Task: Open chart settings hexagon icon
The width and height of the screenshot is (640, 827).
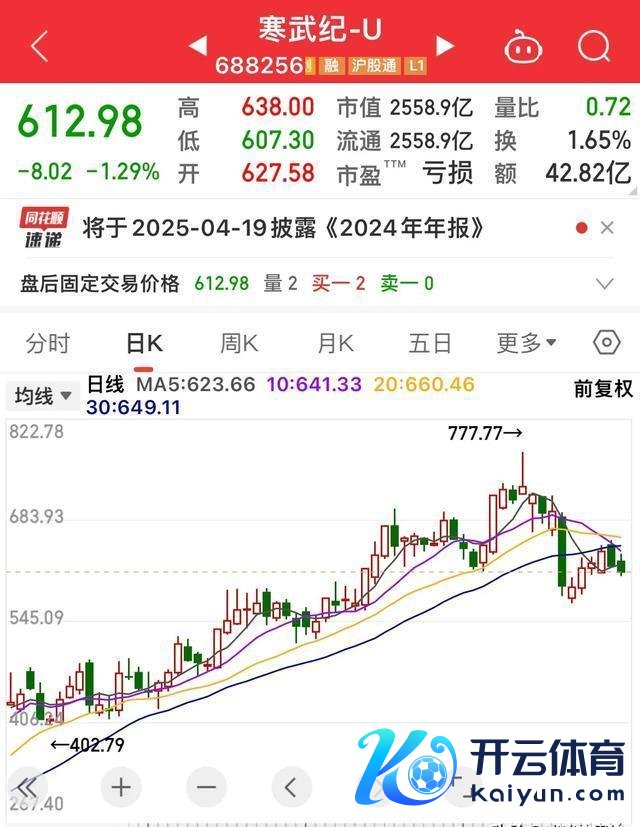Action: tap(606, 343)
